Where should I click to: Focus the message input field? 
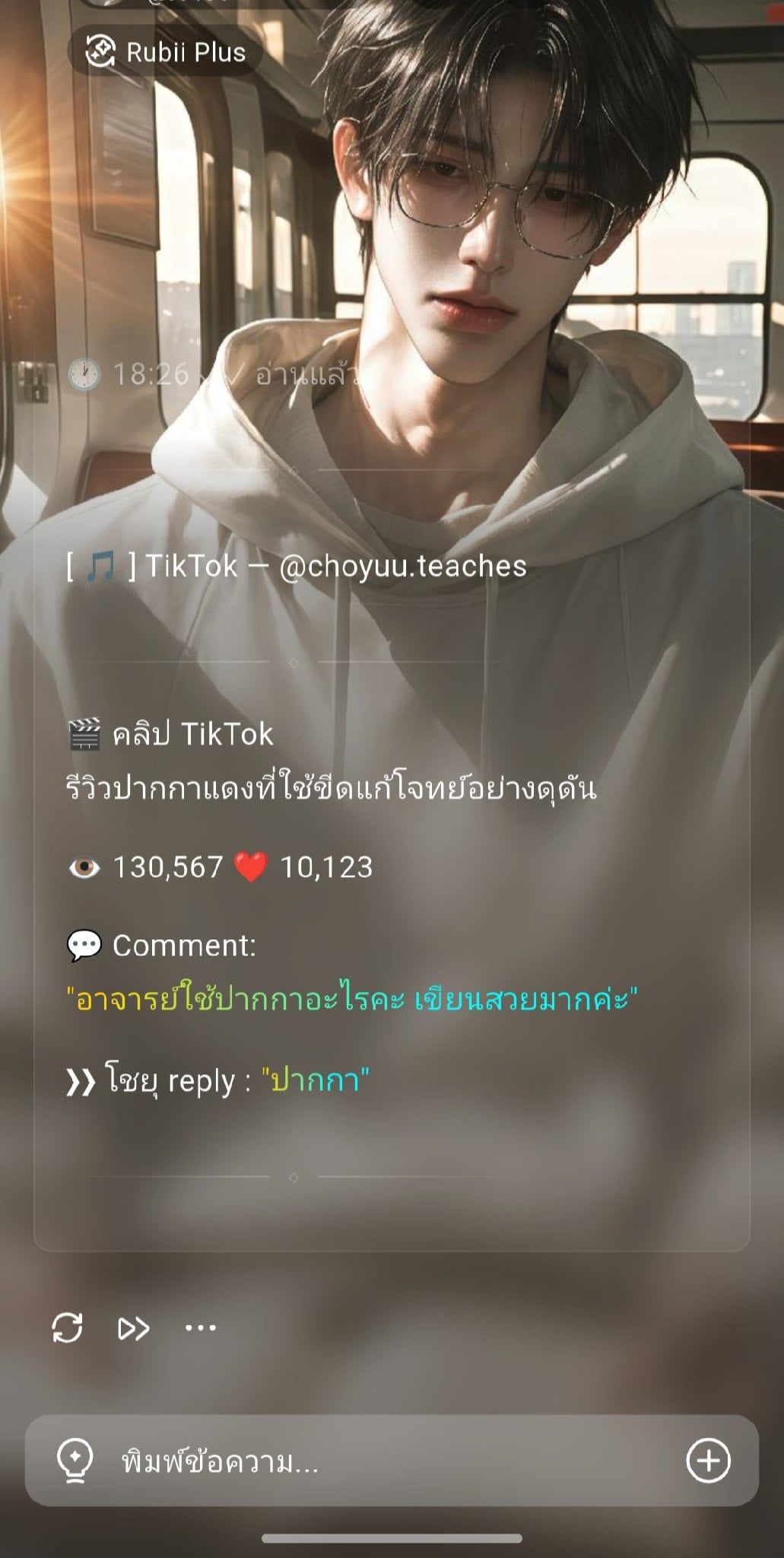[392, 1461]
